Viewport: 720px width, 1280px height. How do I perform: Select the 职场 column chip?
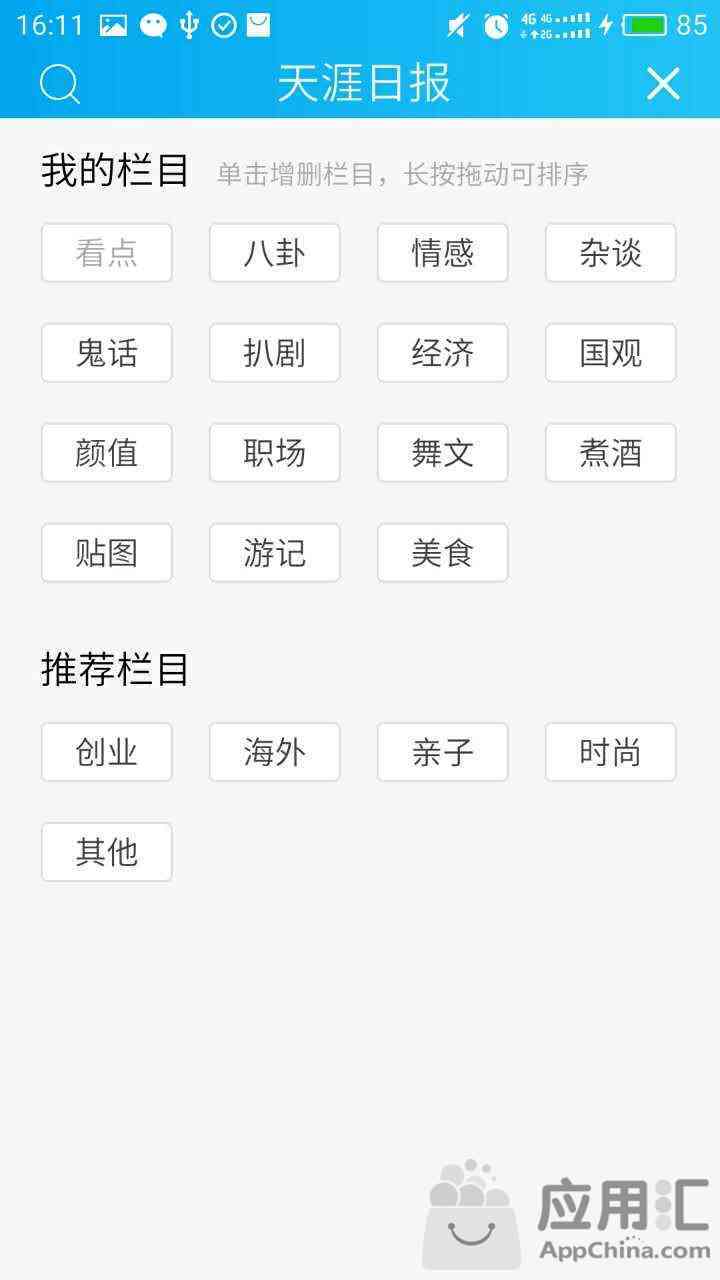coord(275,452)
